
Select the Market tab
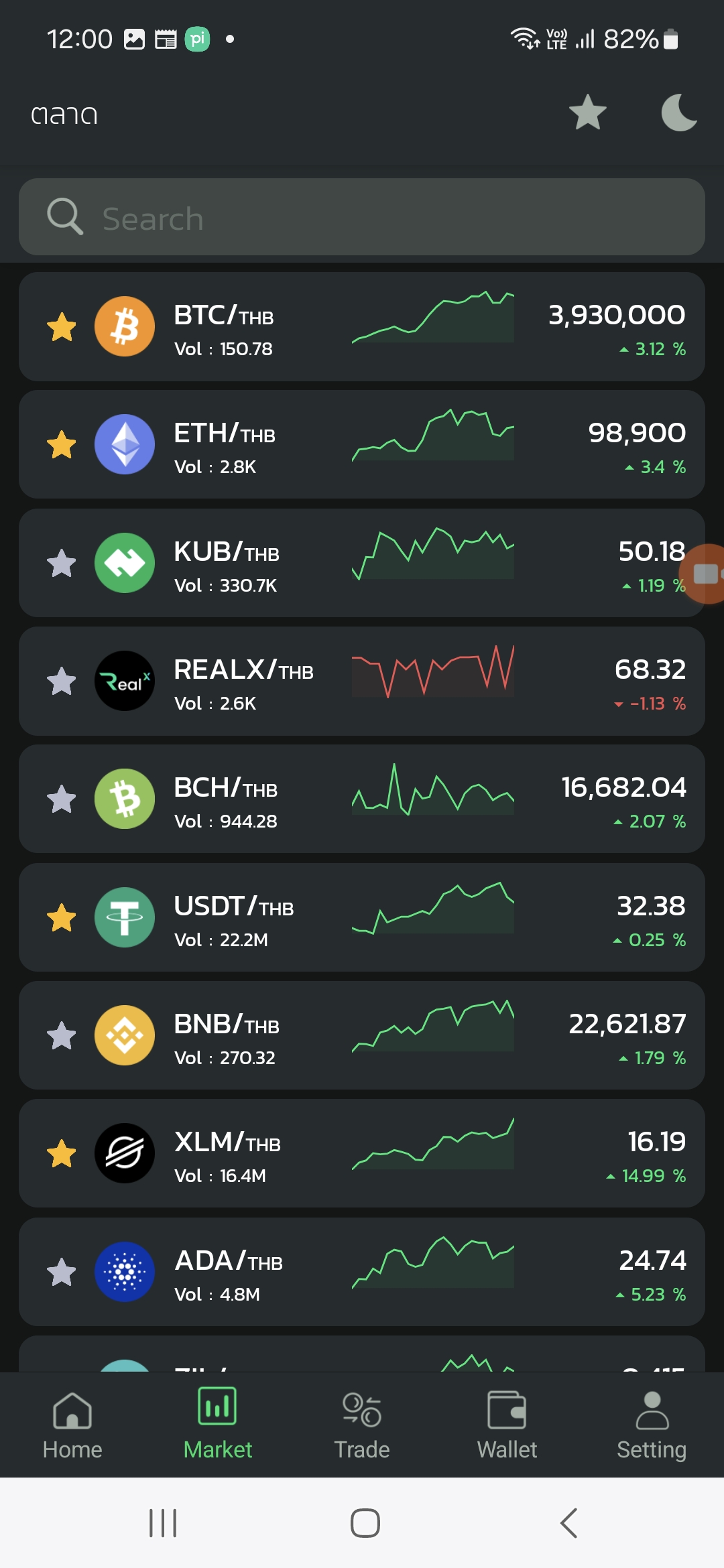(x=217, y=1425)
